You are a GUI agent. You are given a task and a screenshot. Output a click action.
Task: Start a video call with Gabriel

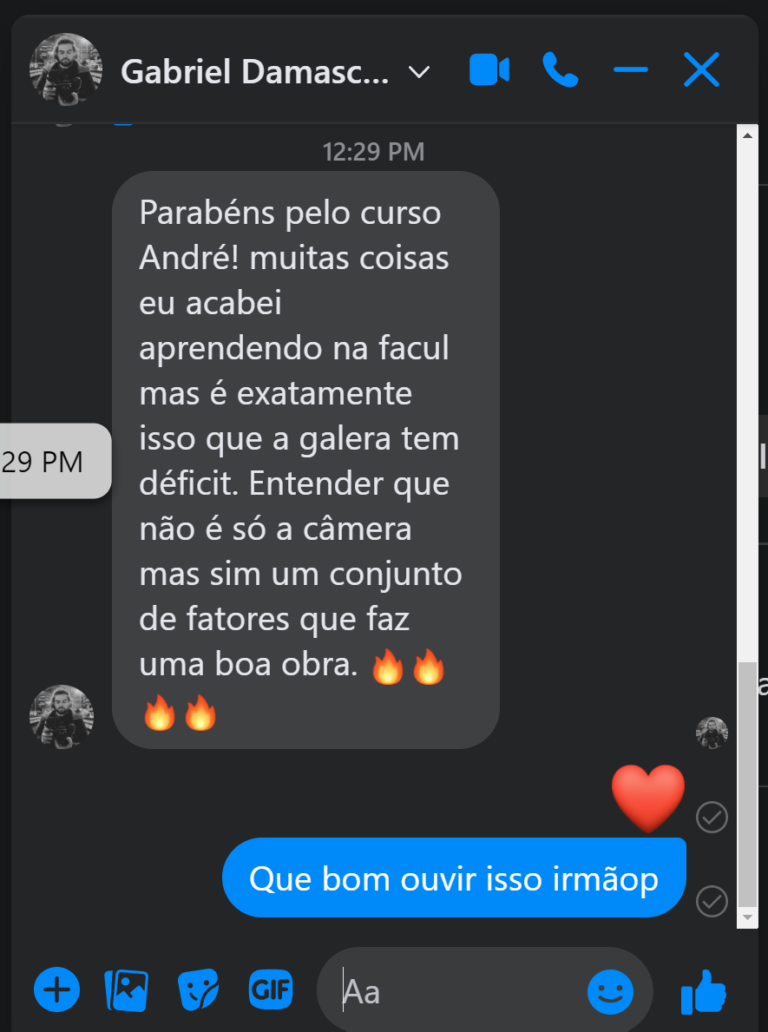[489, 70]
